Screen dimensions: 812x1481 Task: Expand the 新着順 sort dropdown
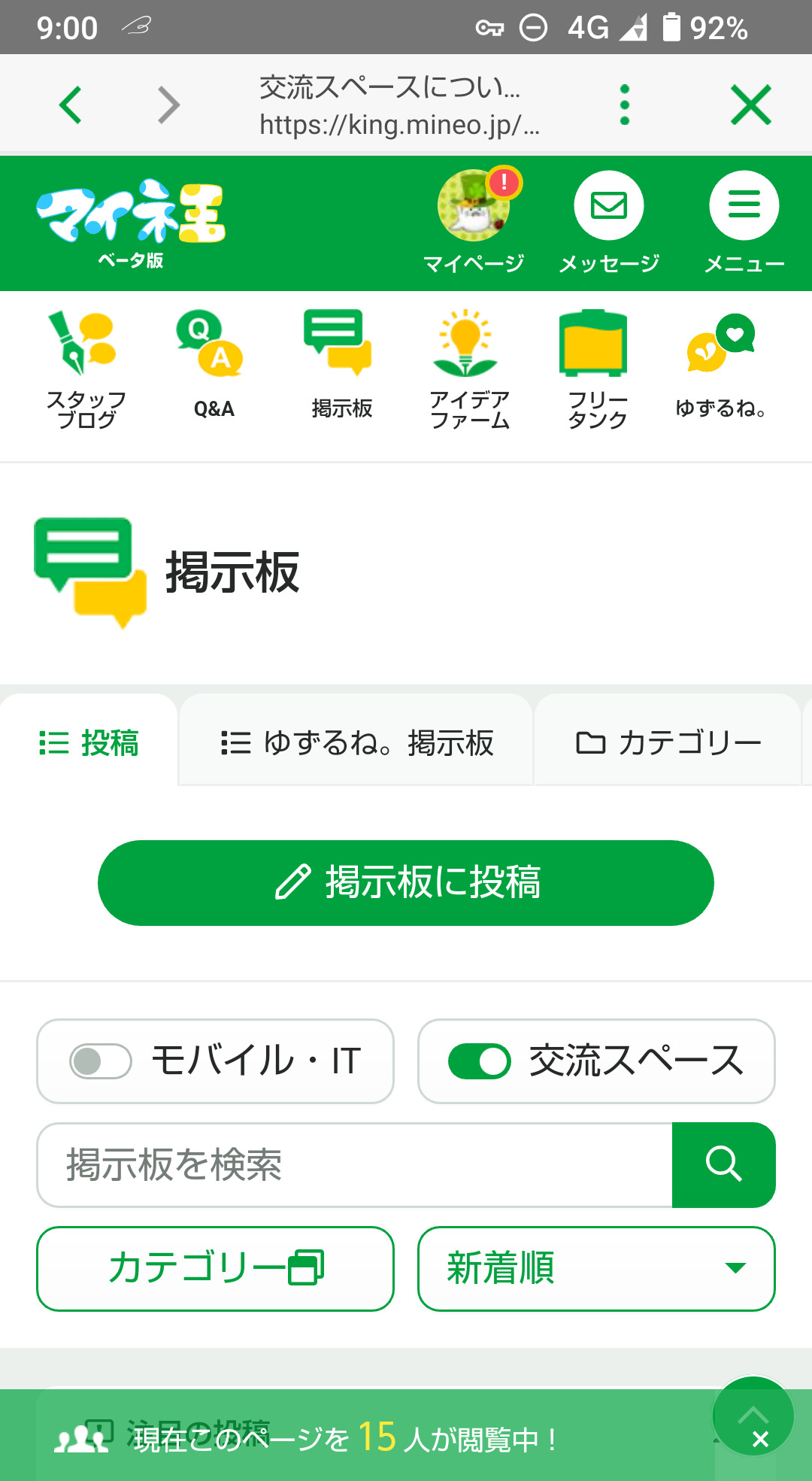[596, 1268]
